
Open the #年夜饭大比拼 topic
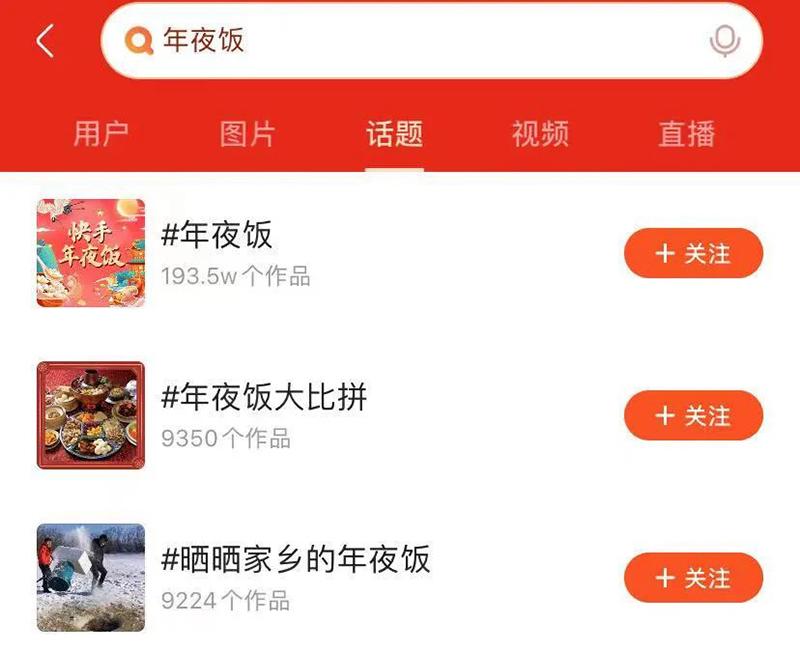pyautogui.click(x=264, y=398)
